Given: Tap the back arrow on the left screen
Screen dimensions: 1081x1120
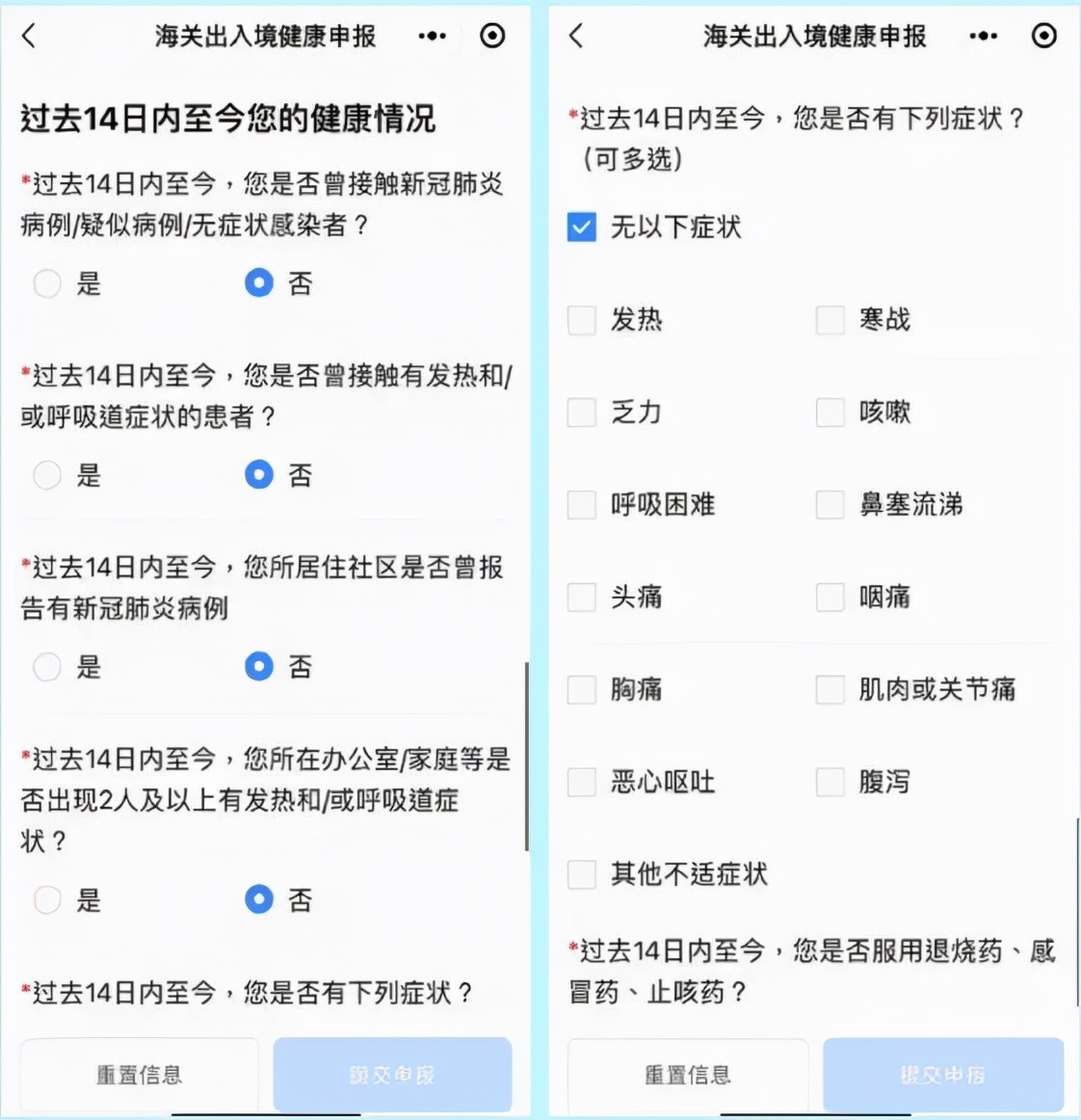Looking at the screenshot, I should (27, 36).
